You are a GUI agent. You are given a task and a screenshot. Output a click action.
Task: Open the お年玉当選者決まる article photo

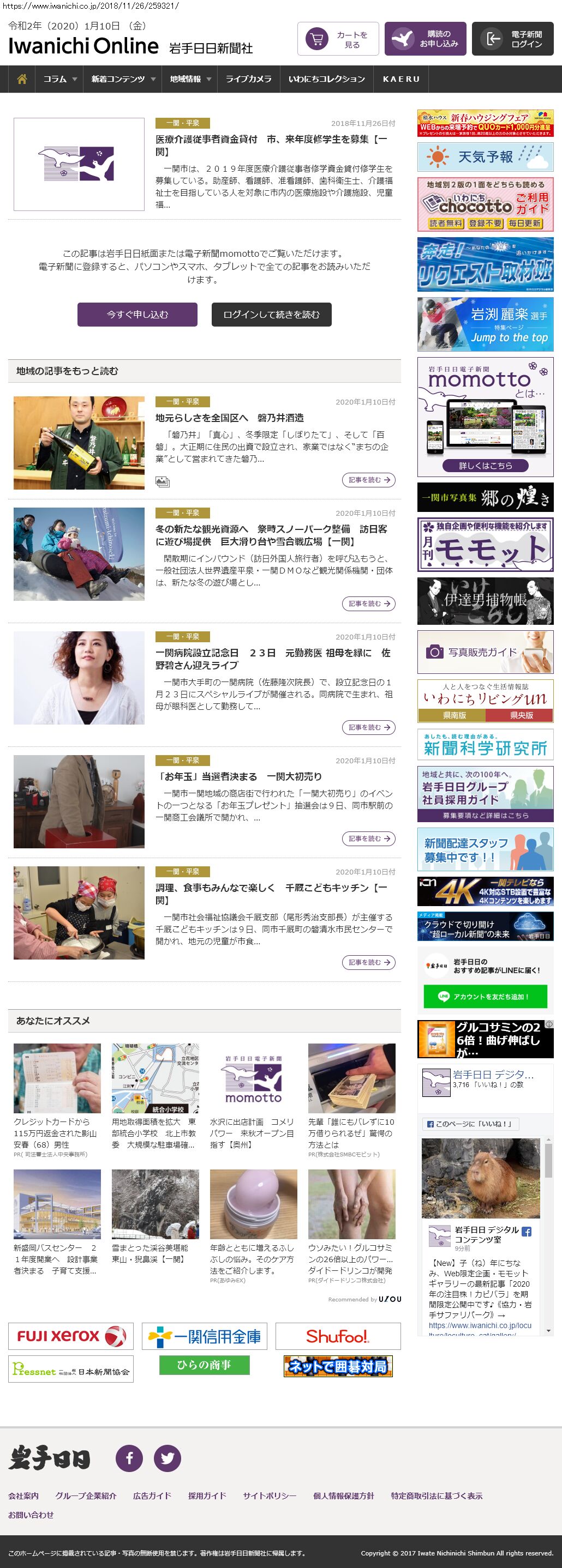(79, 801)
